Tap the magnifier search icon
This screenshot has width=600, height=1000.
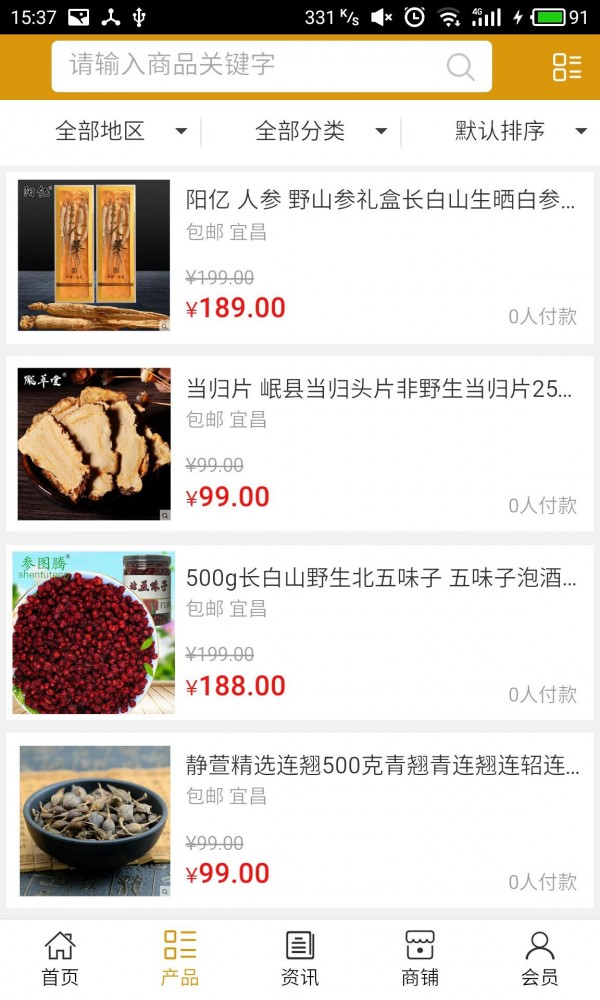[x=460, y=67]
